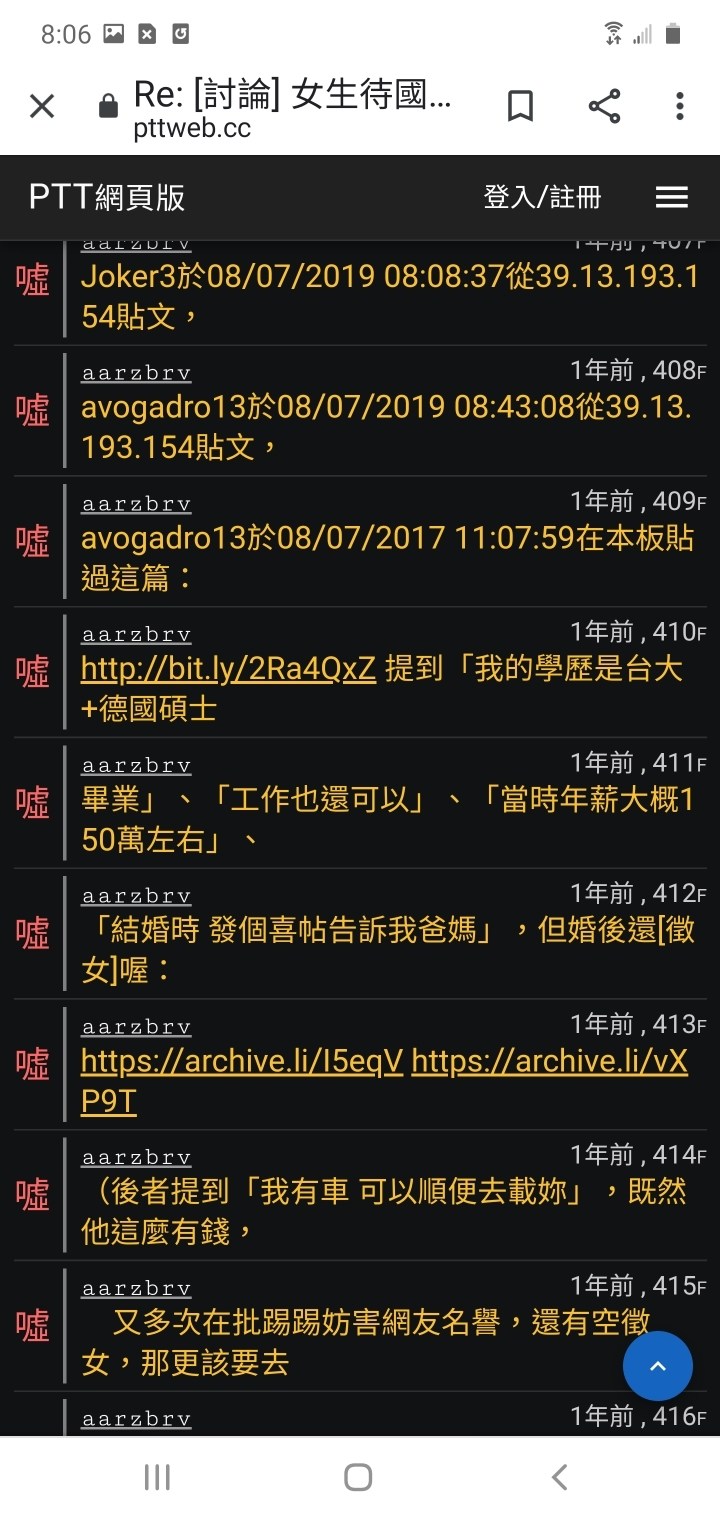Screen dimensions: 720x1520
Task: Open the PTT hamburger menu
Action: click(672, 197)
